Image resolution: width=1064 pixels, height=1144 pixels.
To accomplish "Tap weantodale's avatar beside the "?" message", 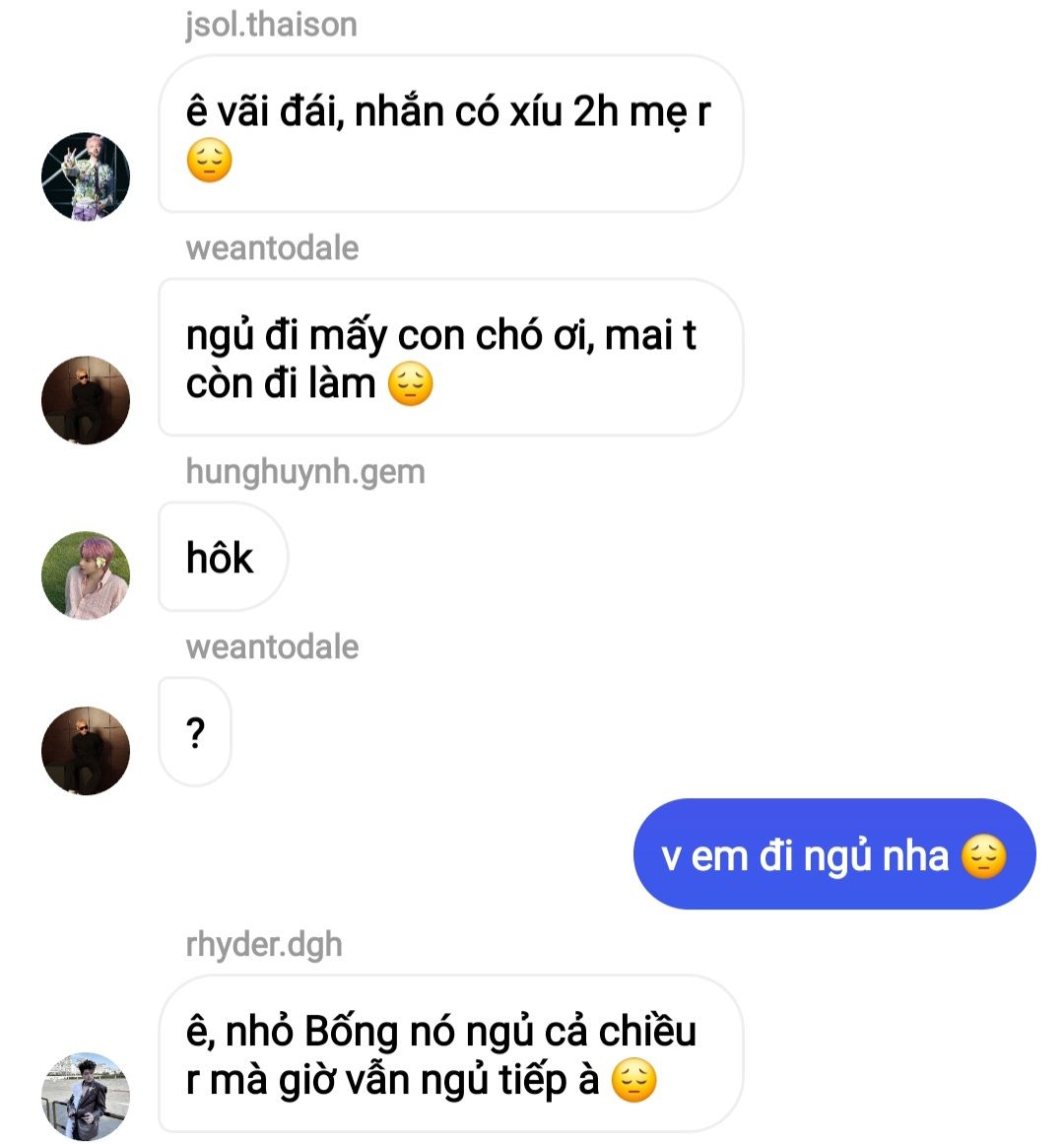I will coord(86,751).
